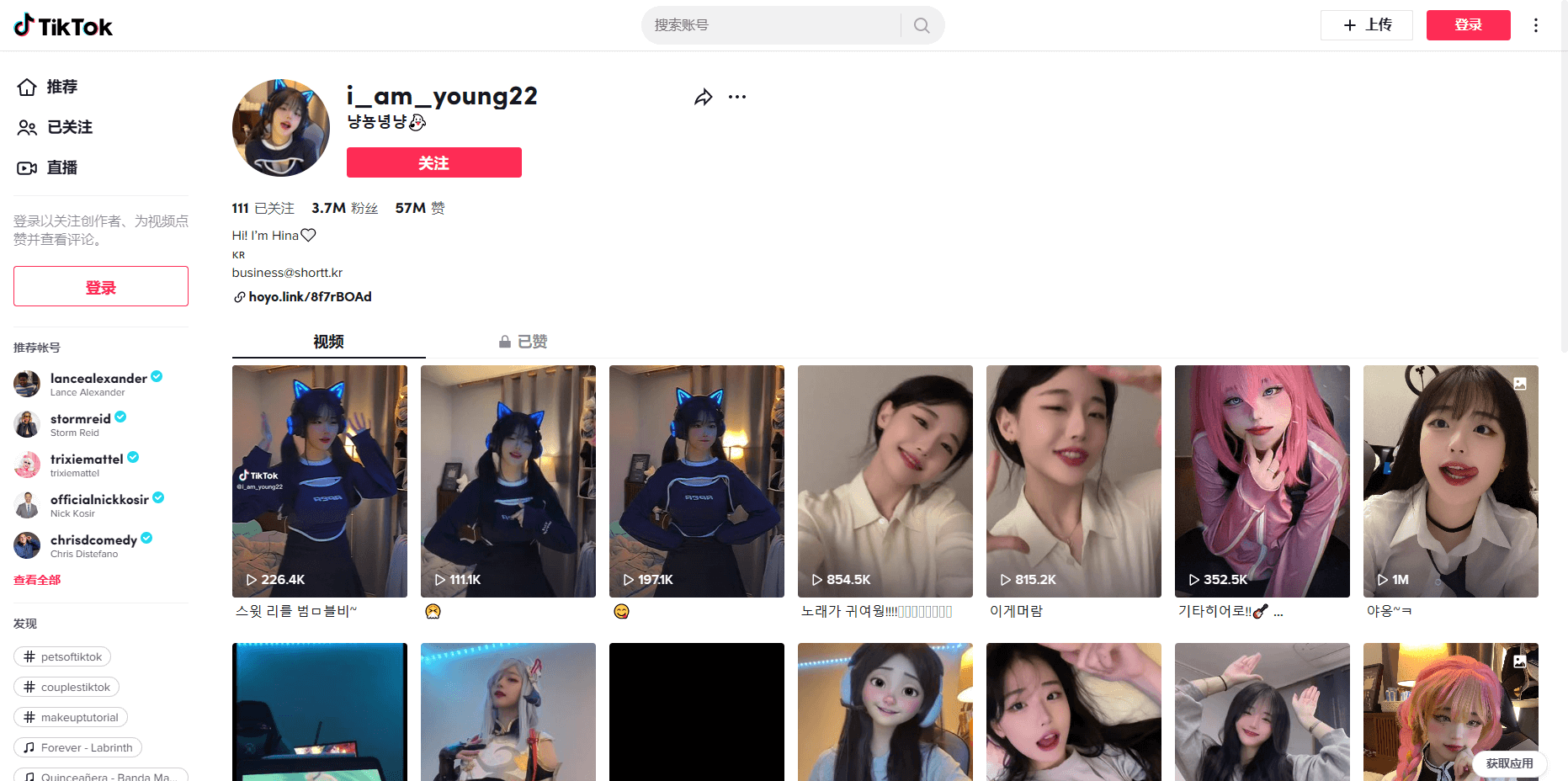
Task: Click the magnifier search icon
Action: [x=922, y=25]
